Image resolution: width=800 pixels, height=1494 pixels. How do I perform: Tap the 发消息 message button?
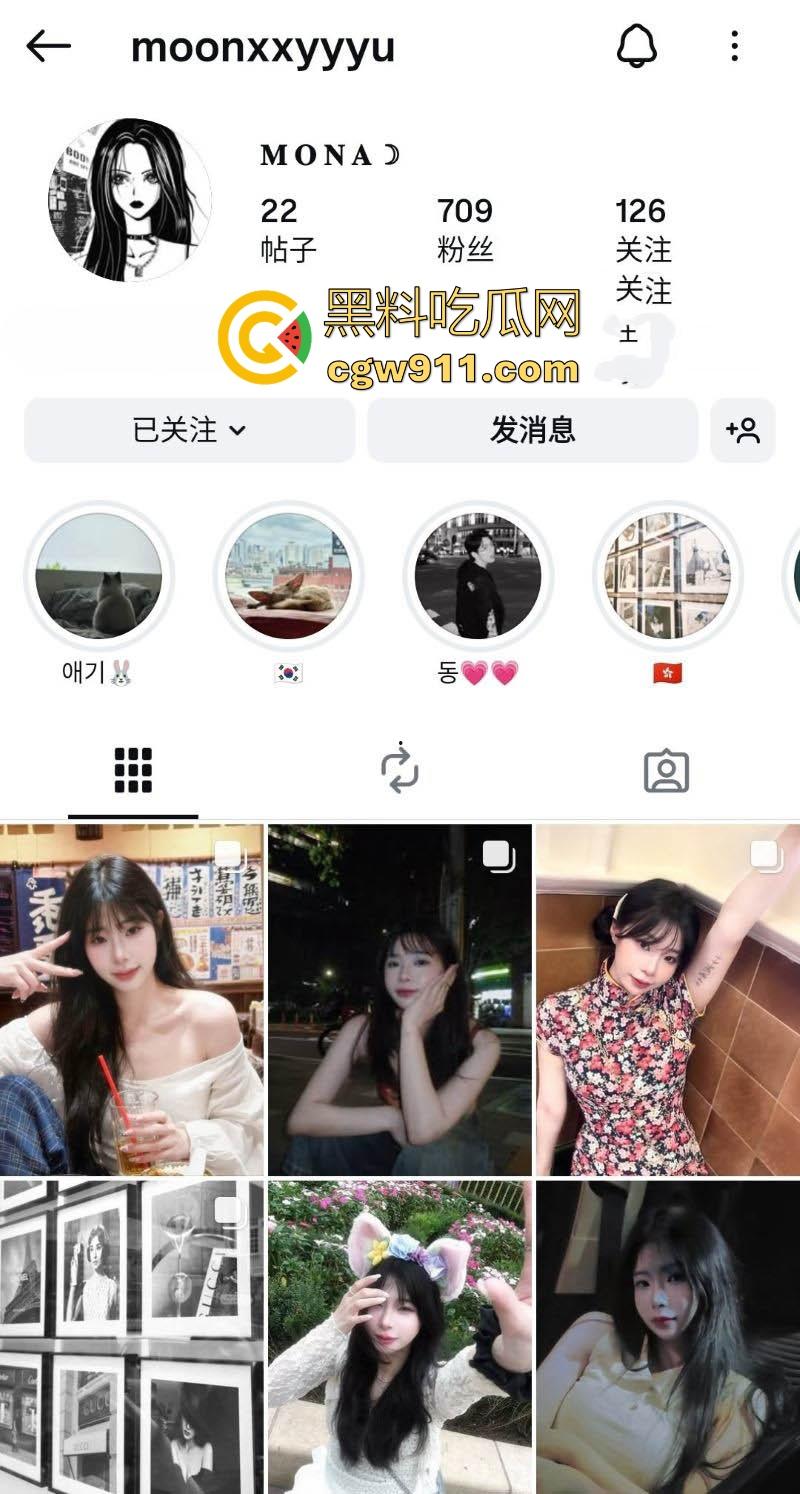533,430
